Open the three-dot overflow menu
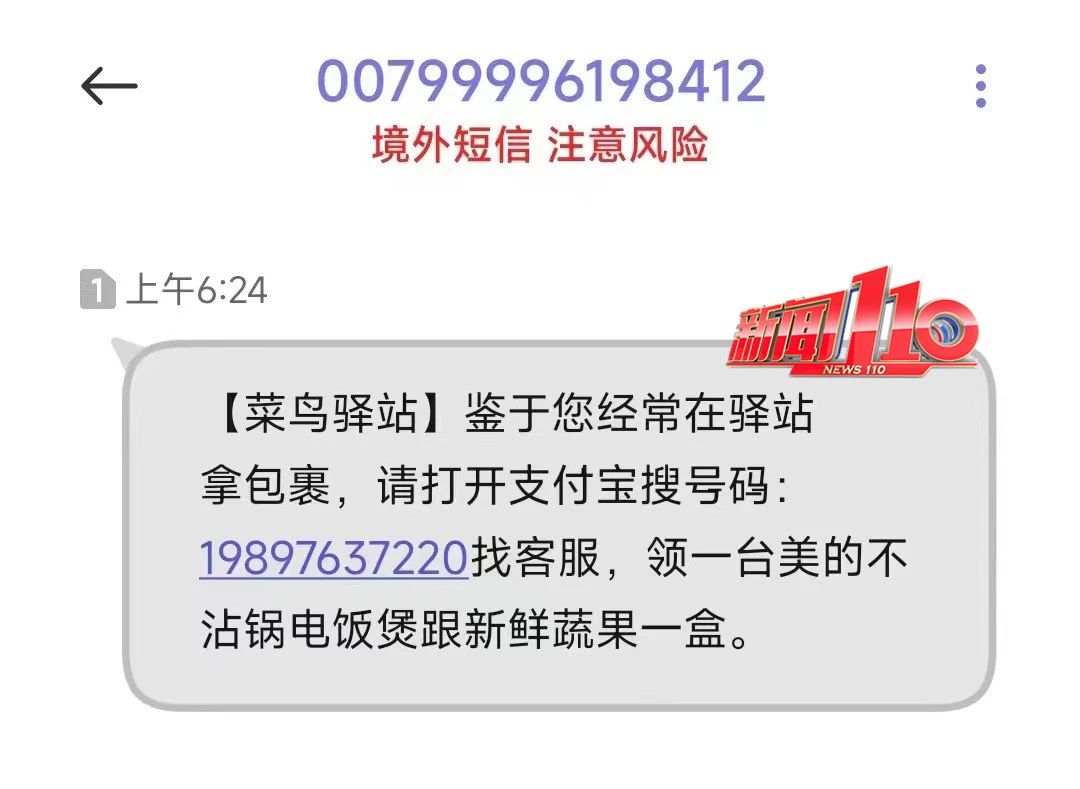 click(x=981, y=87)
